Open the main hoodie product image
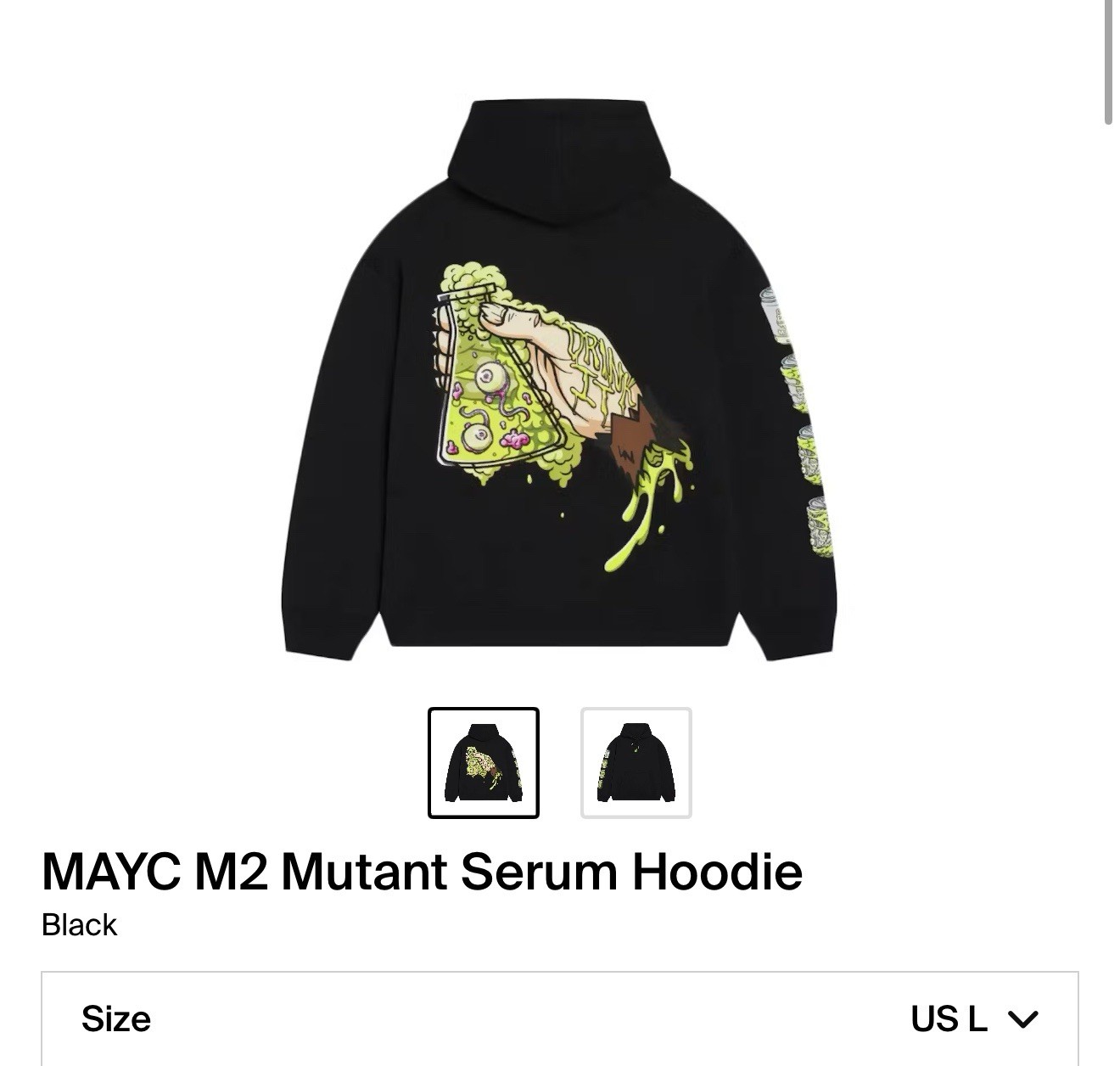 (x=559, y=380)
